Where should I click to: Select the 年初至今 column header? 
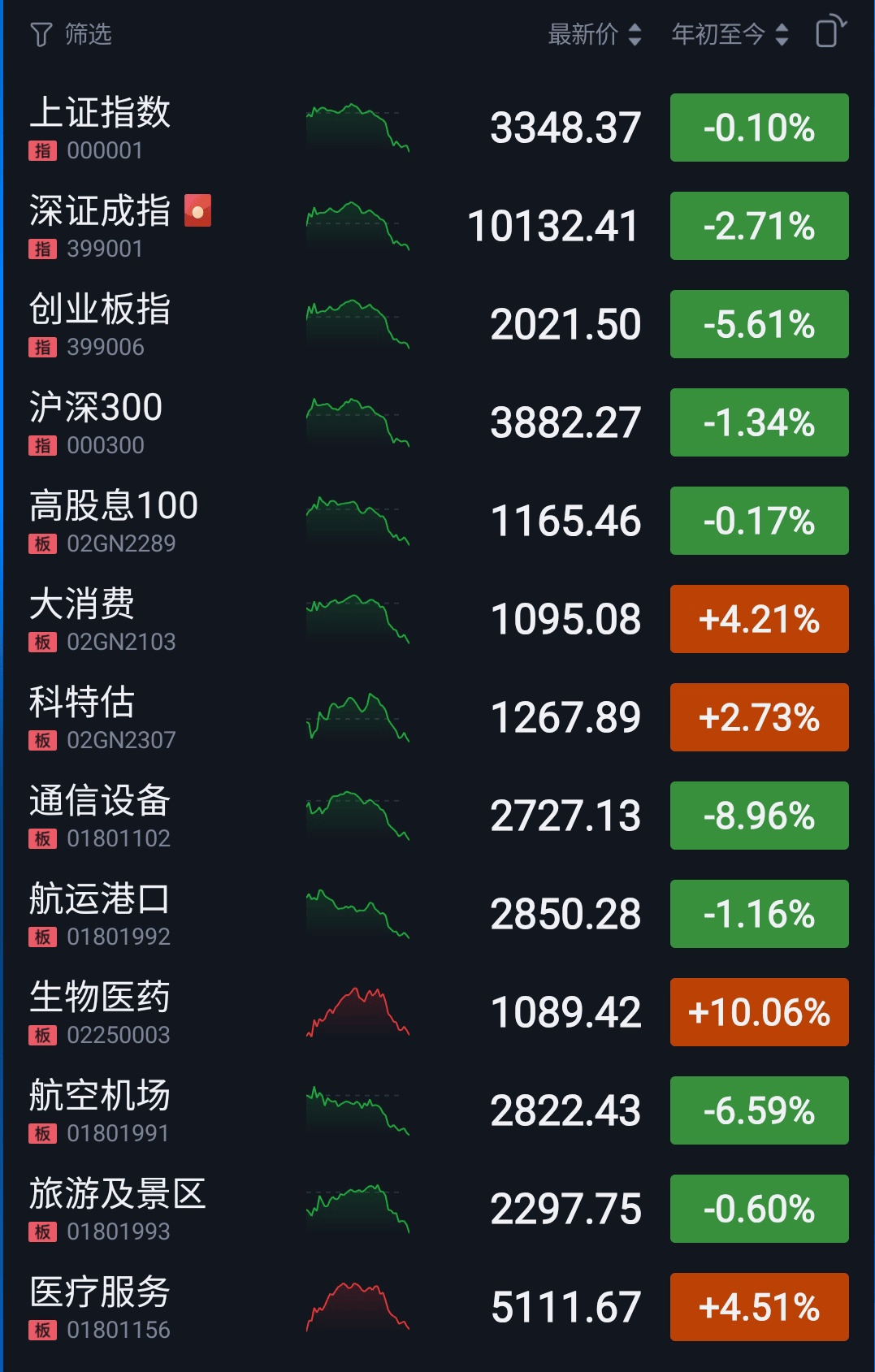718,34
